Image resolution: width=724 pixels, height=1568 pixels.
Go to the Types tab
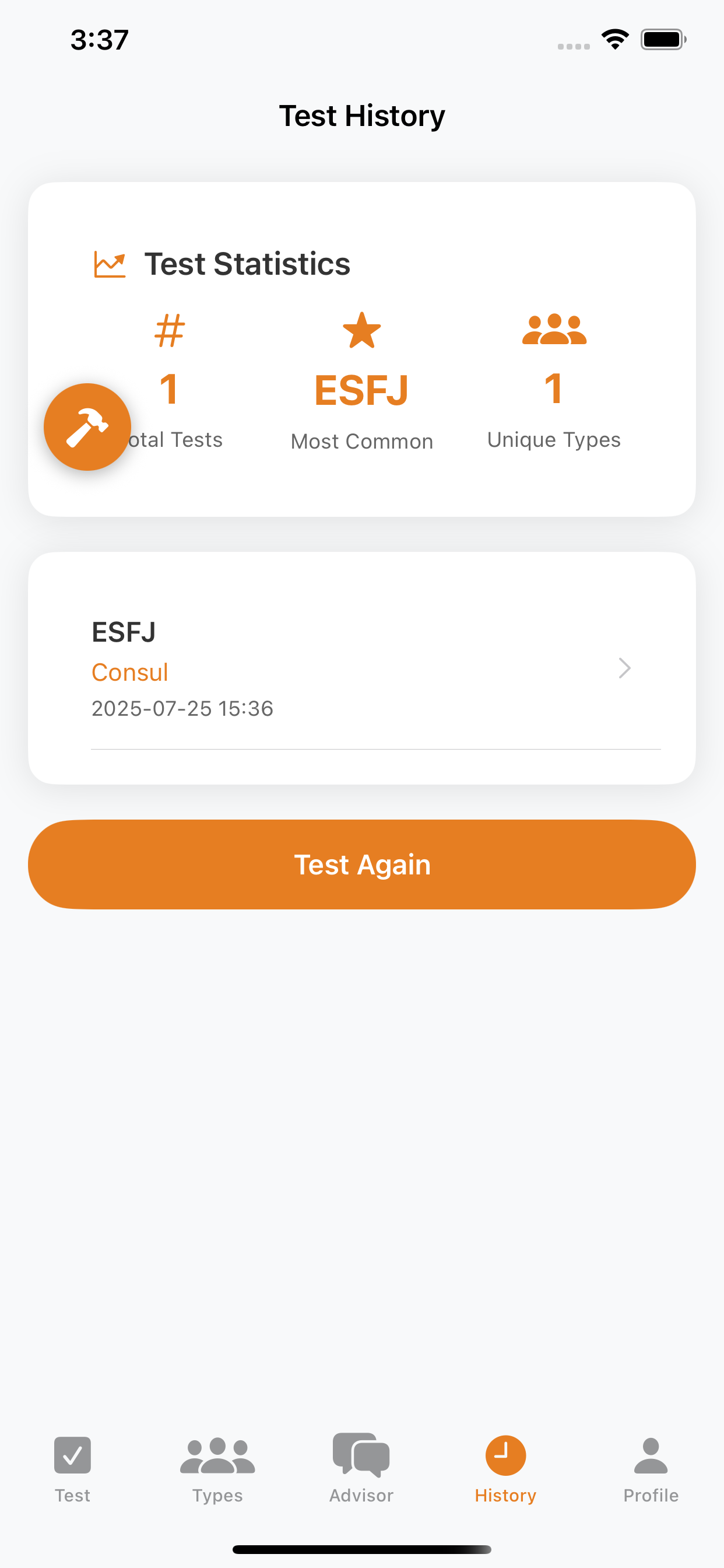tap(217, 1468)
